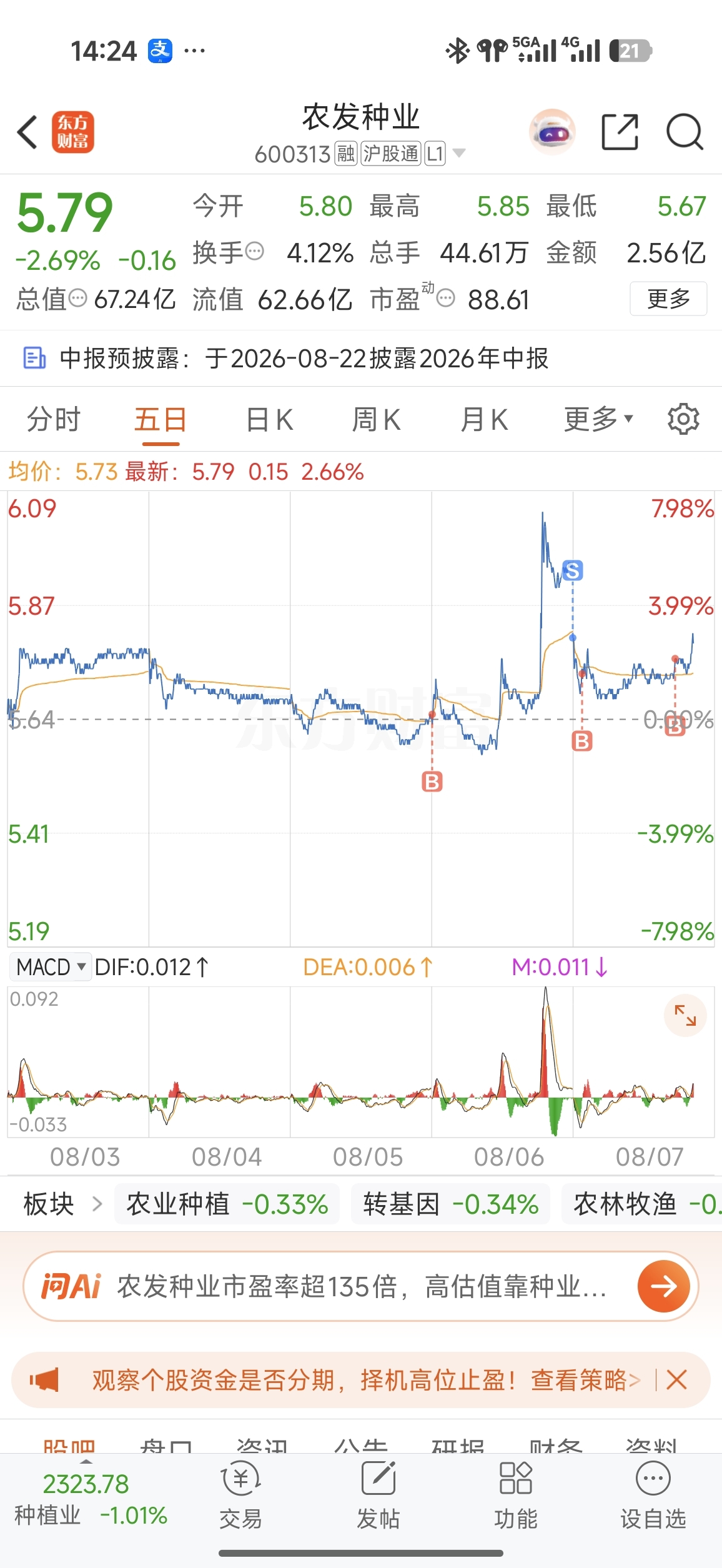The width and height of the screenshot is (722, 1568).
Task: Dismiss the 观察个股资金 strategy banner
Action: (x=676, y=1379)
